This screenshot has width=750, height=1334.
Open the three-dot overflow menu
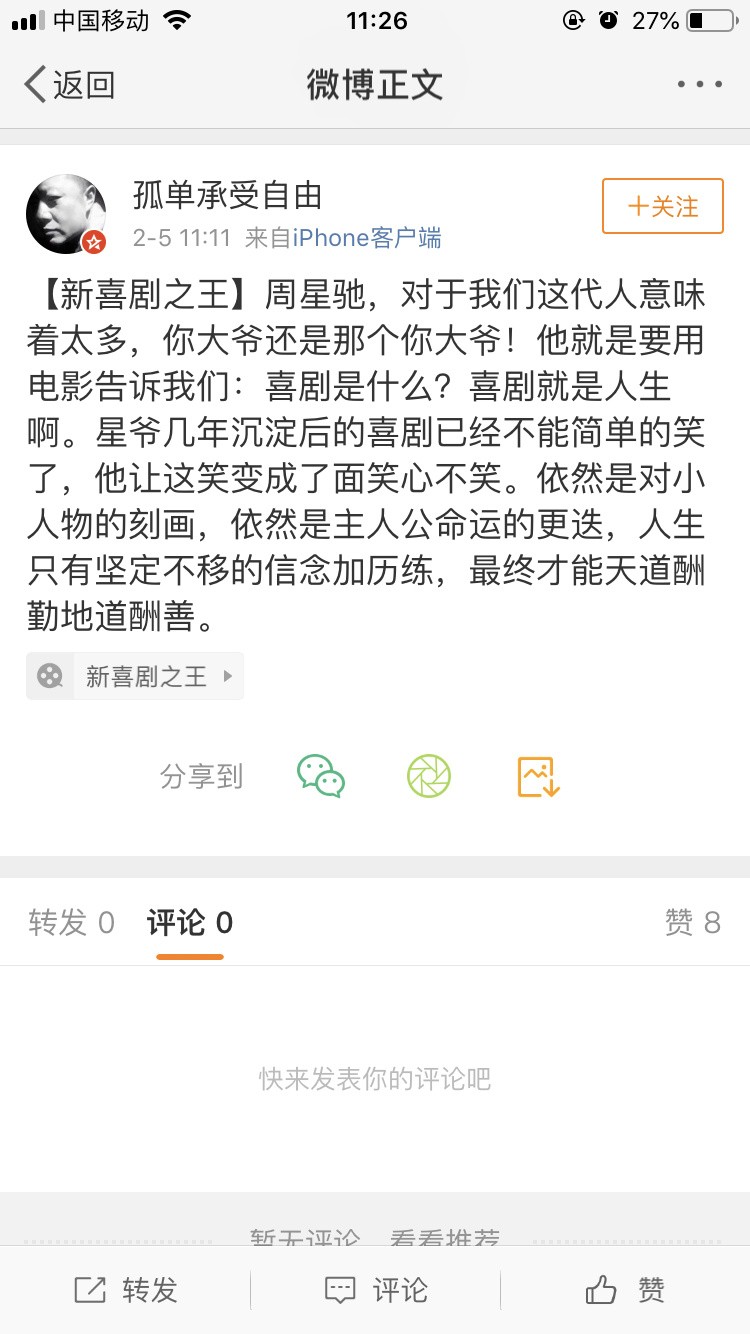coord(699,85)
